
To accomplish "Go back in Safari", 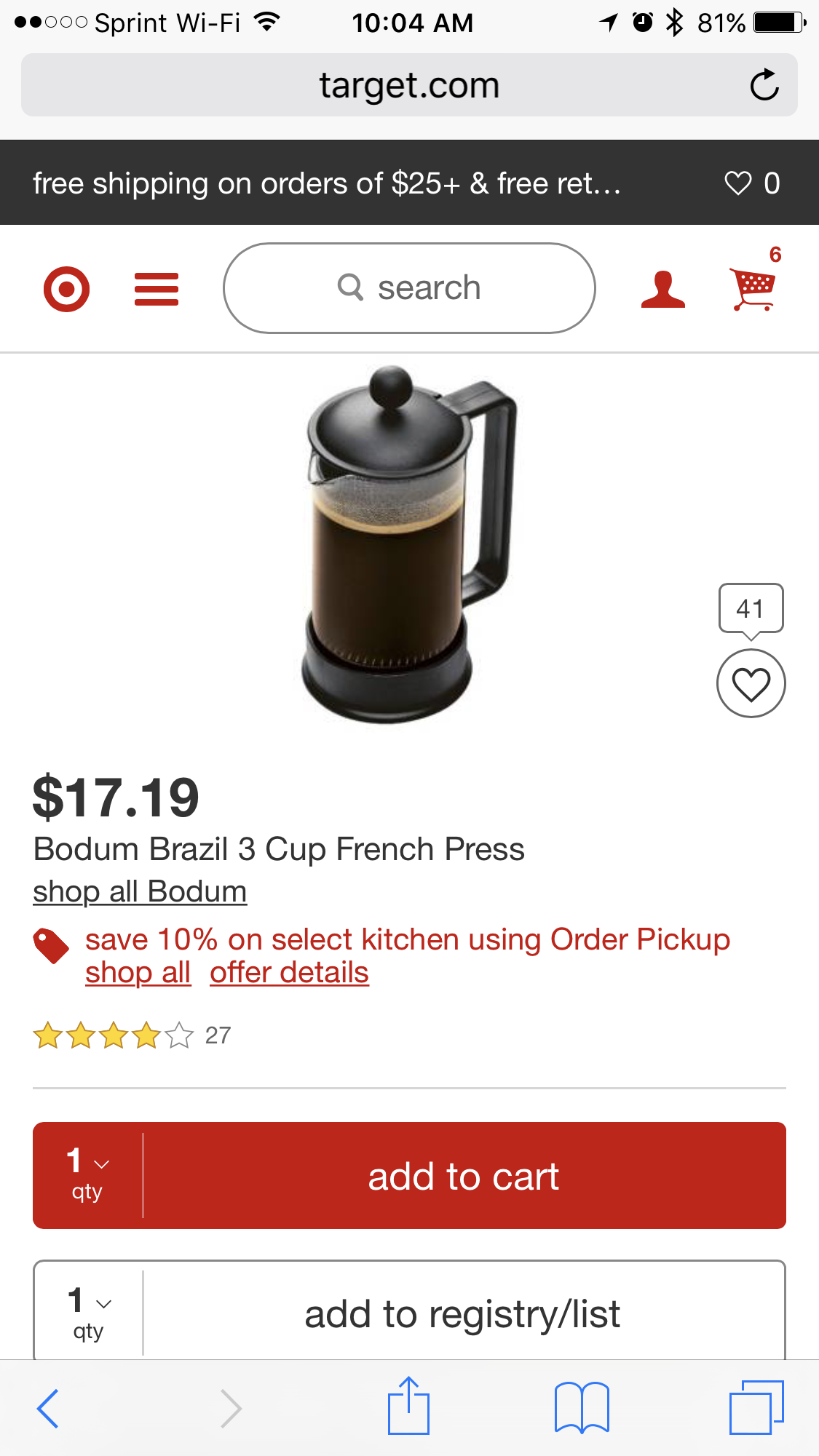I will (48, 1408).
